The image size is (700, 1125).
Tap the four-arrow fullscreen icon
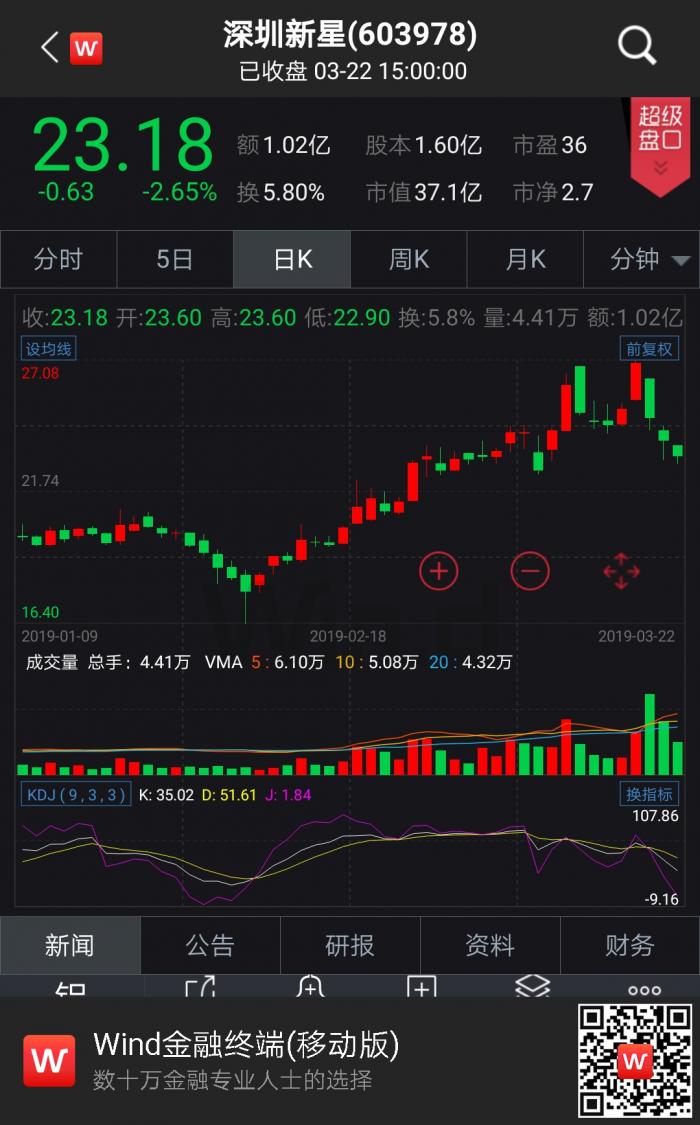point(621,571)
